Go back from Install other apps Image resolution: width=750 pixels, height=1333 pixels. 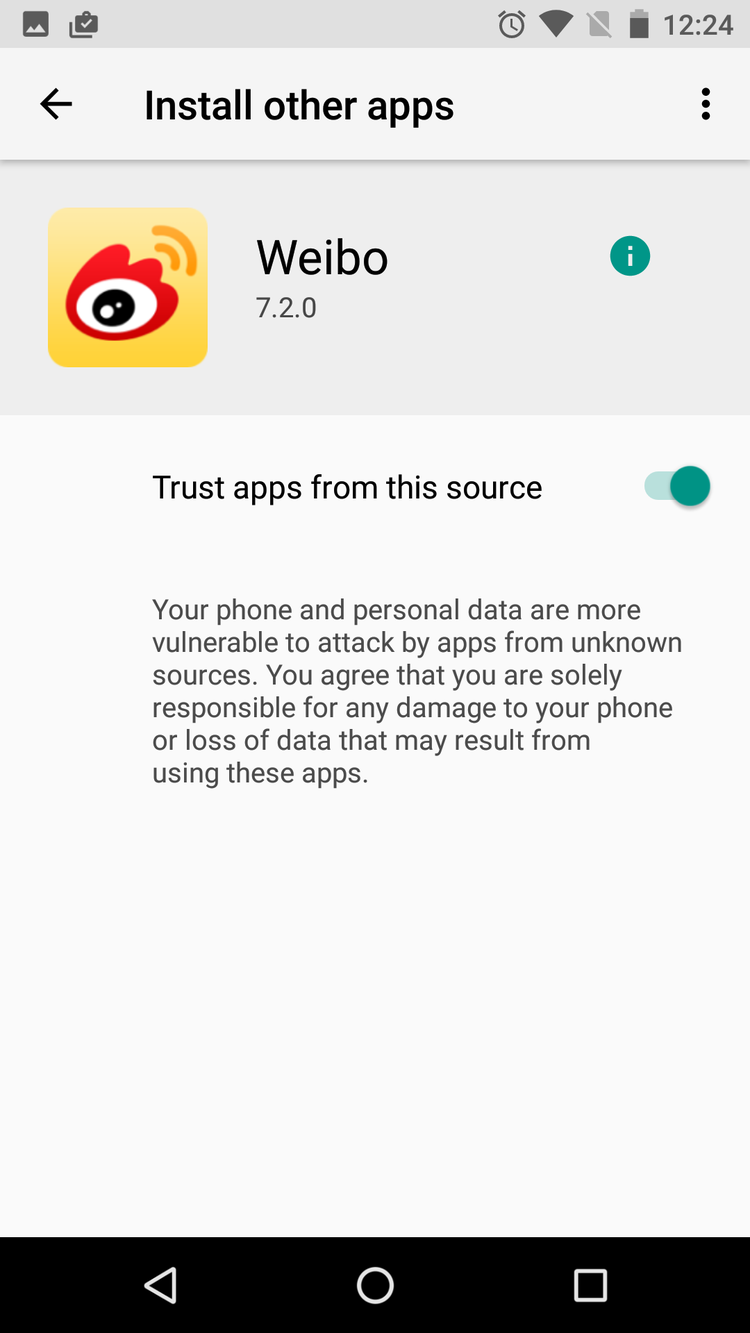56,104
